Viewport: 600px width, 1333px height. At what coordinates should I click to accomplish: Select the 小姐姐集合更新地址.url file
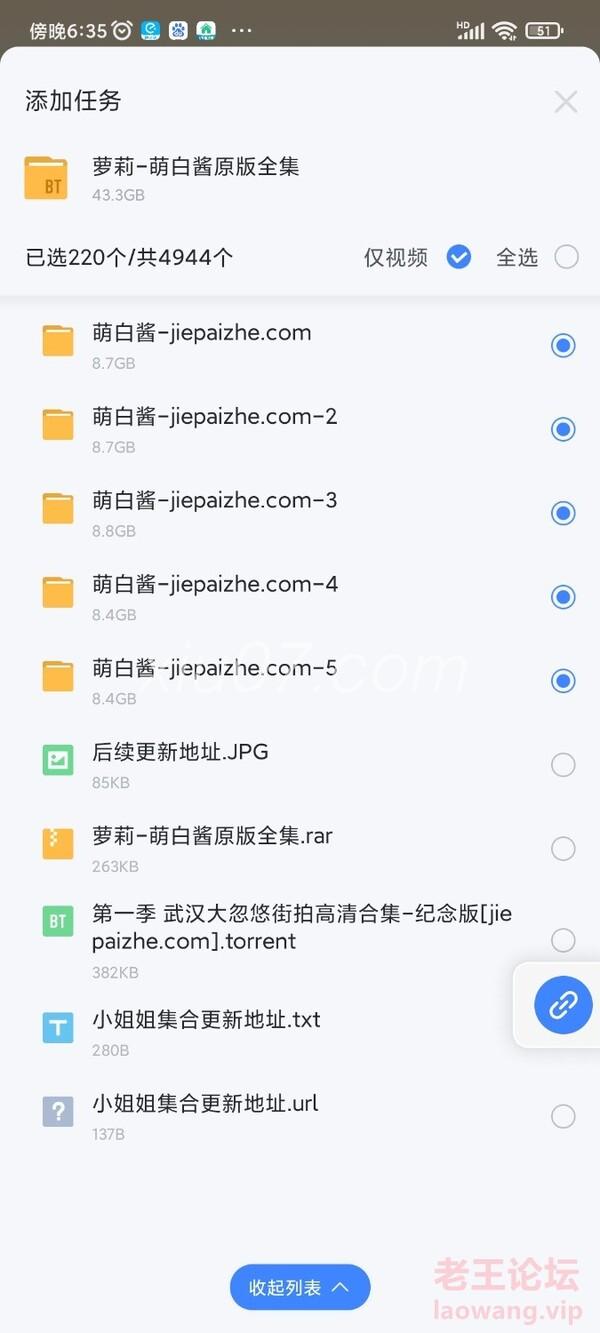[563, 1116]
